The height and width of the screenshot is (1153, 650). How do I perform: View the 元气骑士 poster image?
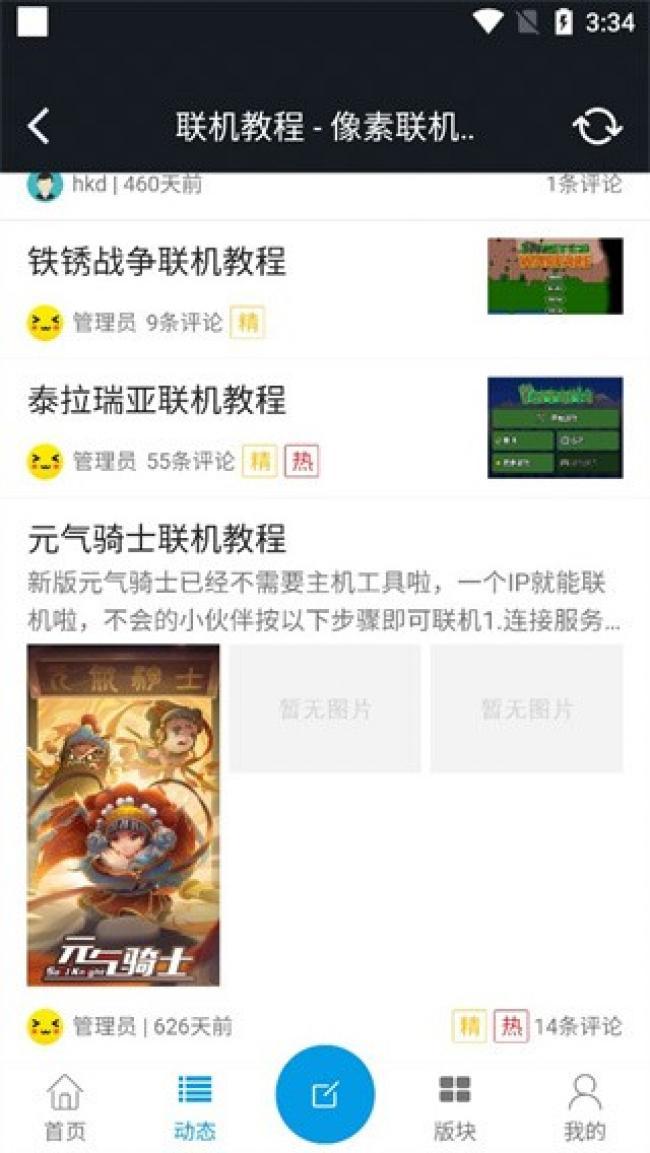(x=123, y=814)
